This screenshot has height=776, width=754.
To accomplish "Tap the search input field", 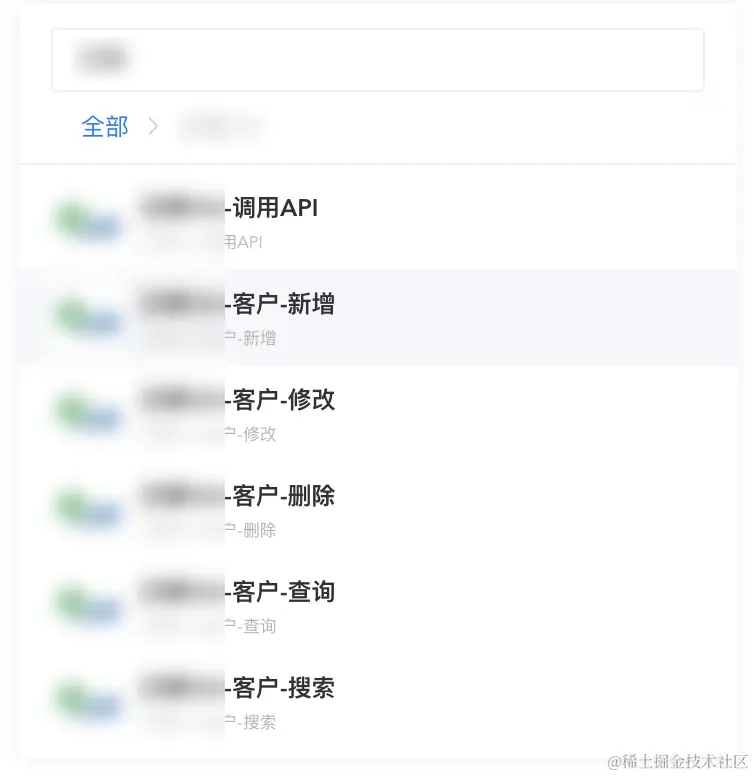I will (377, 60).
